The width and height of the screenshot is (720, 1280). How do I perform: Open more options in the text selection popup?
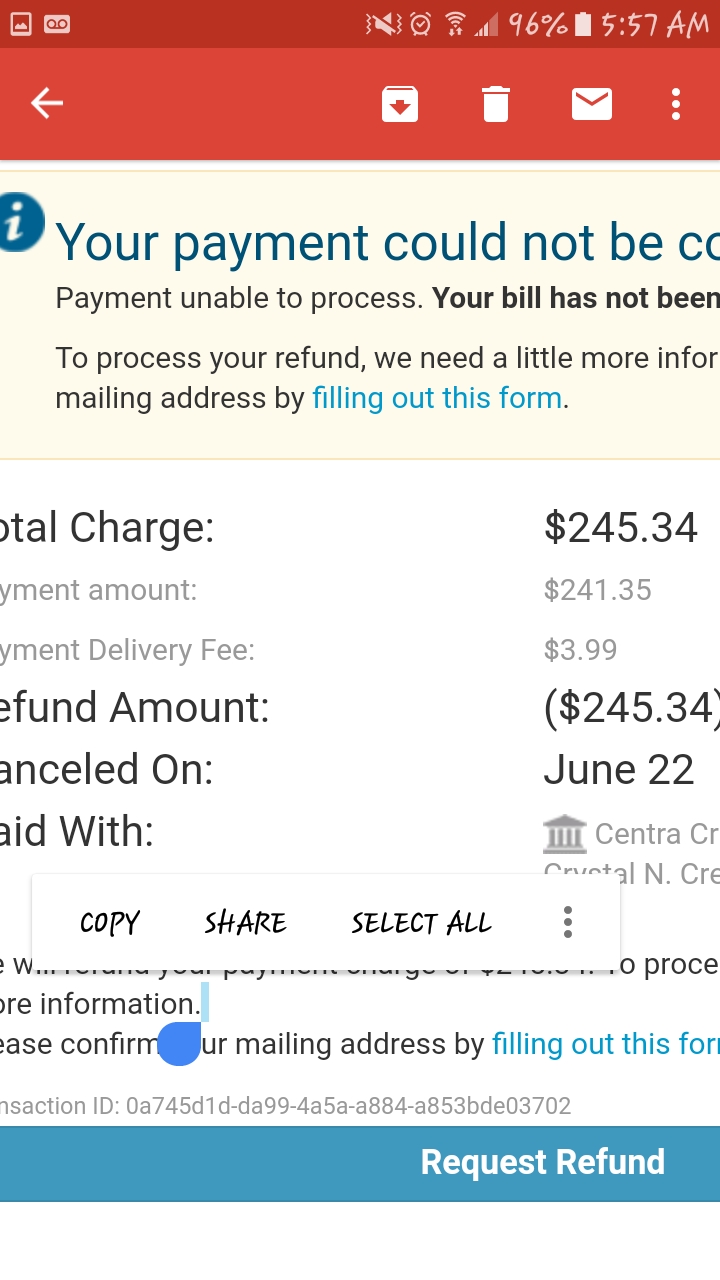pyautogui.click(x=567, y=922)
